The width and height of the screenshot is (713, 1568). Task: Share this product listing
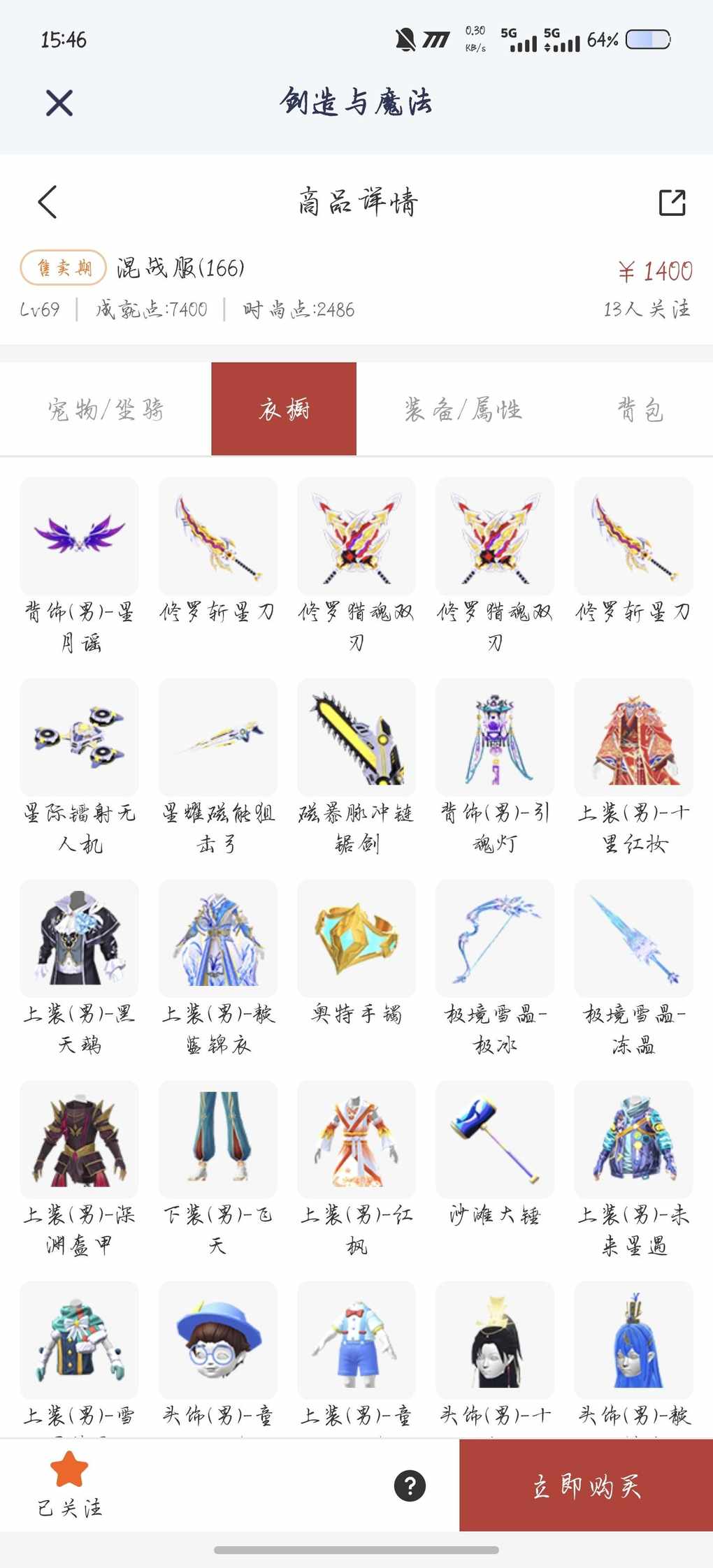(x=672, y=203)
